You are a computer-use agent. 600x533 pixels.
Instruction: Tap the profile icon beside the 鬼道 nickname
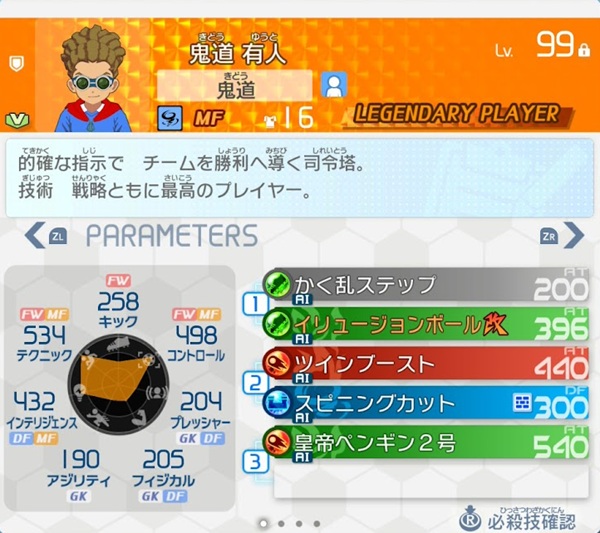click(334, 84)
